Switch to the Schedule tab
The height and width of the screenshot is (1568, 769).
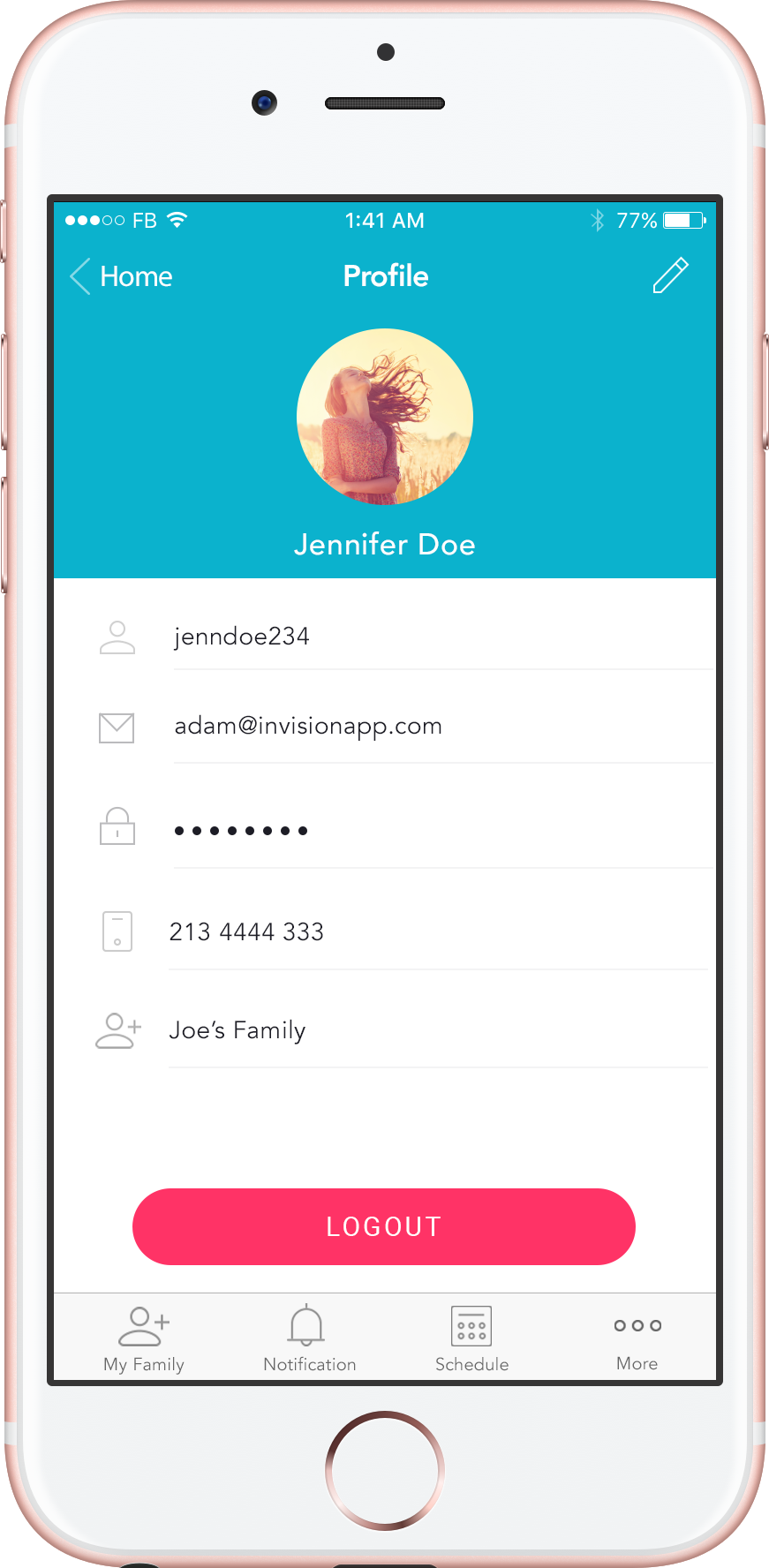pyautogui.click(x=471, y=1339)
